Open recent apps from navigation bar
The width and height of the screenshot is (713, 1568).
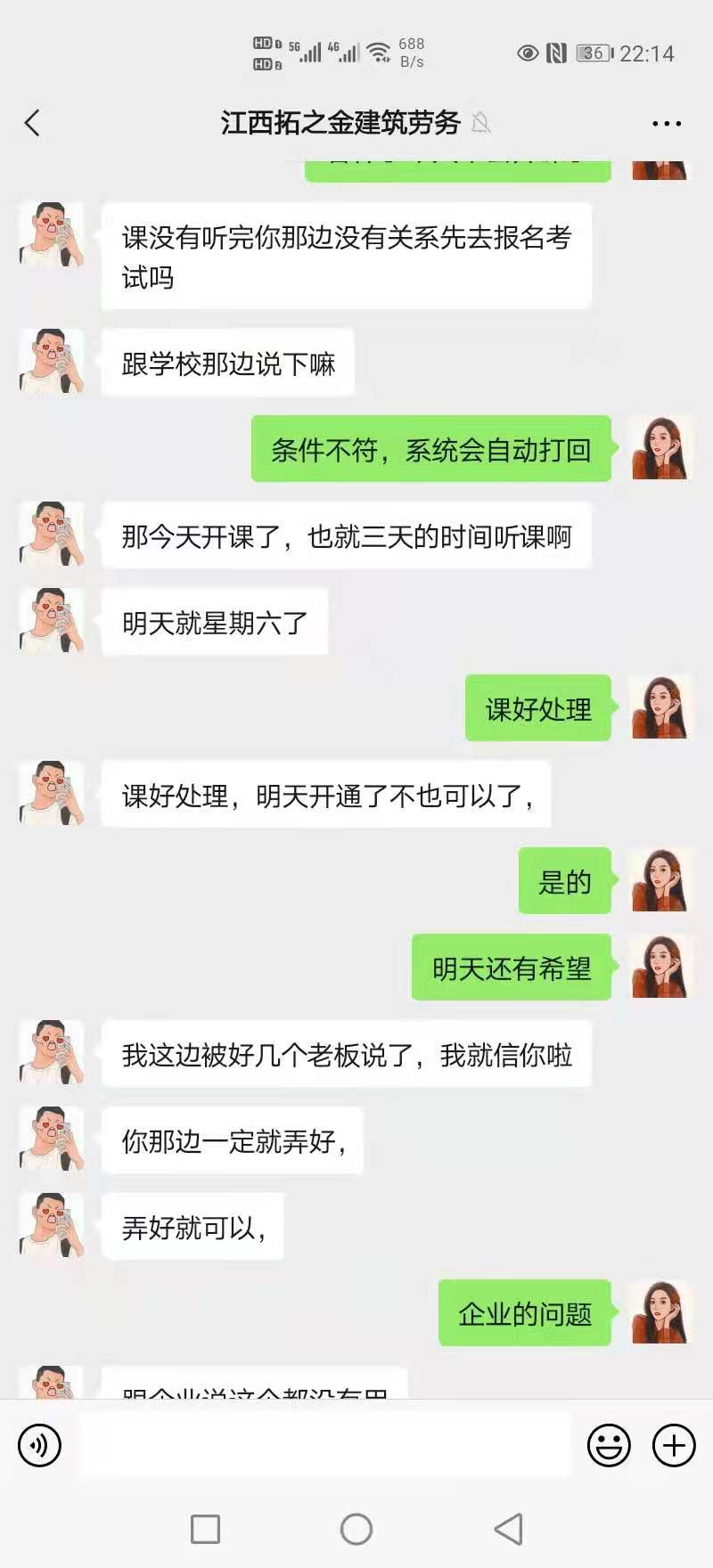coord(205,1530)
